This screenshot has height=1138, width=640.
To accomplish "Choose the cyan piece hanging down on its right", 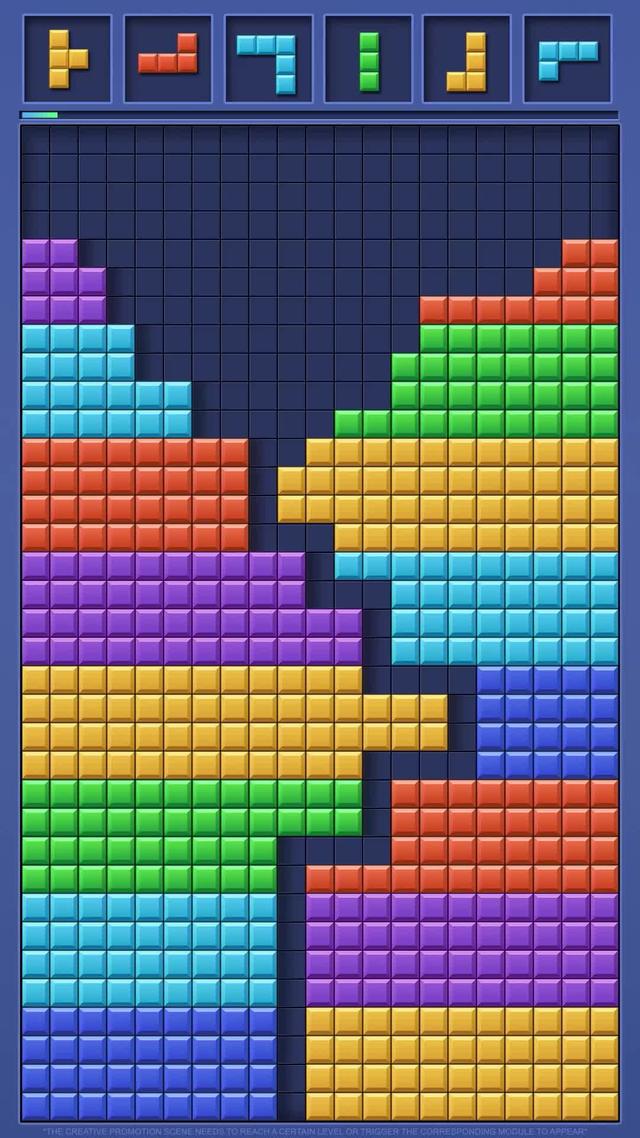I will pos(268,59).
